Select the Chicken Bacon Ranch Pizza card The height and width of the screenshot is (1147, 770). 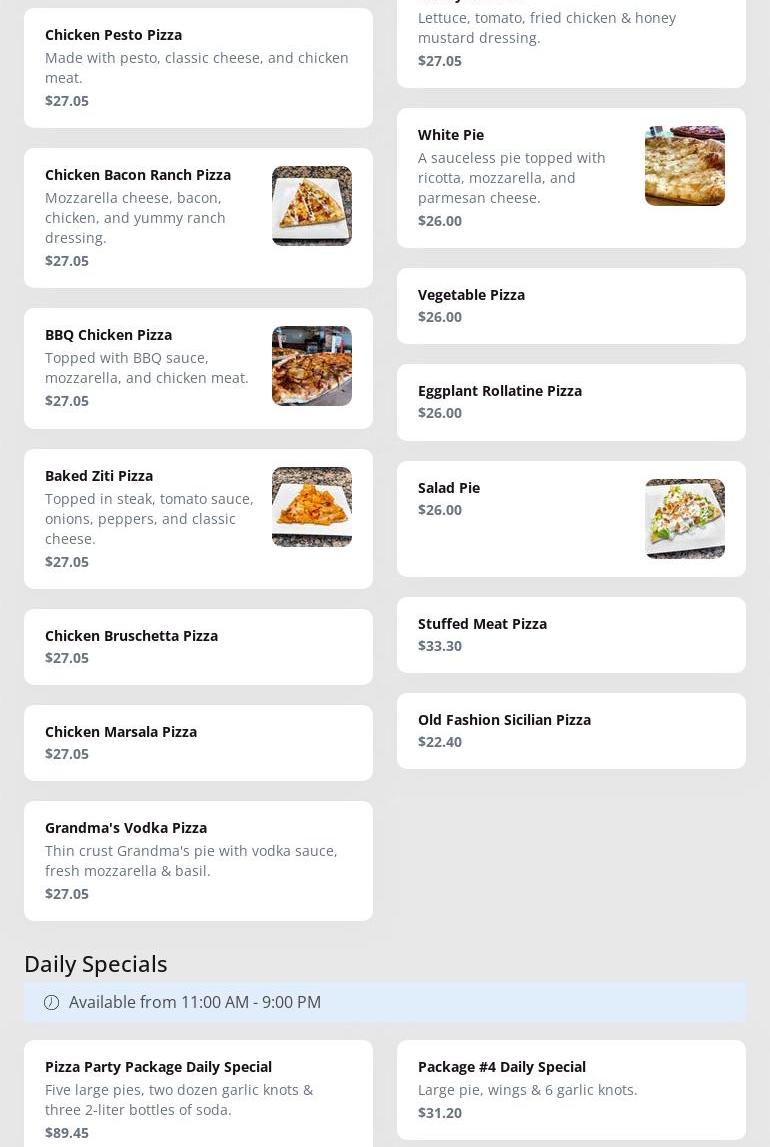pyautogui.click(x=198, y=218)
